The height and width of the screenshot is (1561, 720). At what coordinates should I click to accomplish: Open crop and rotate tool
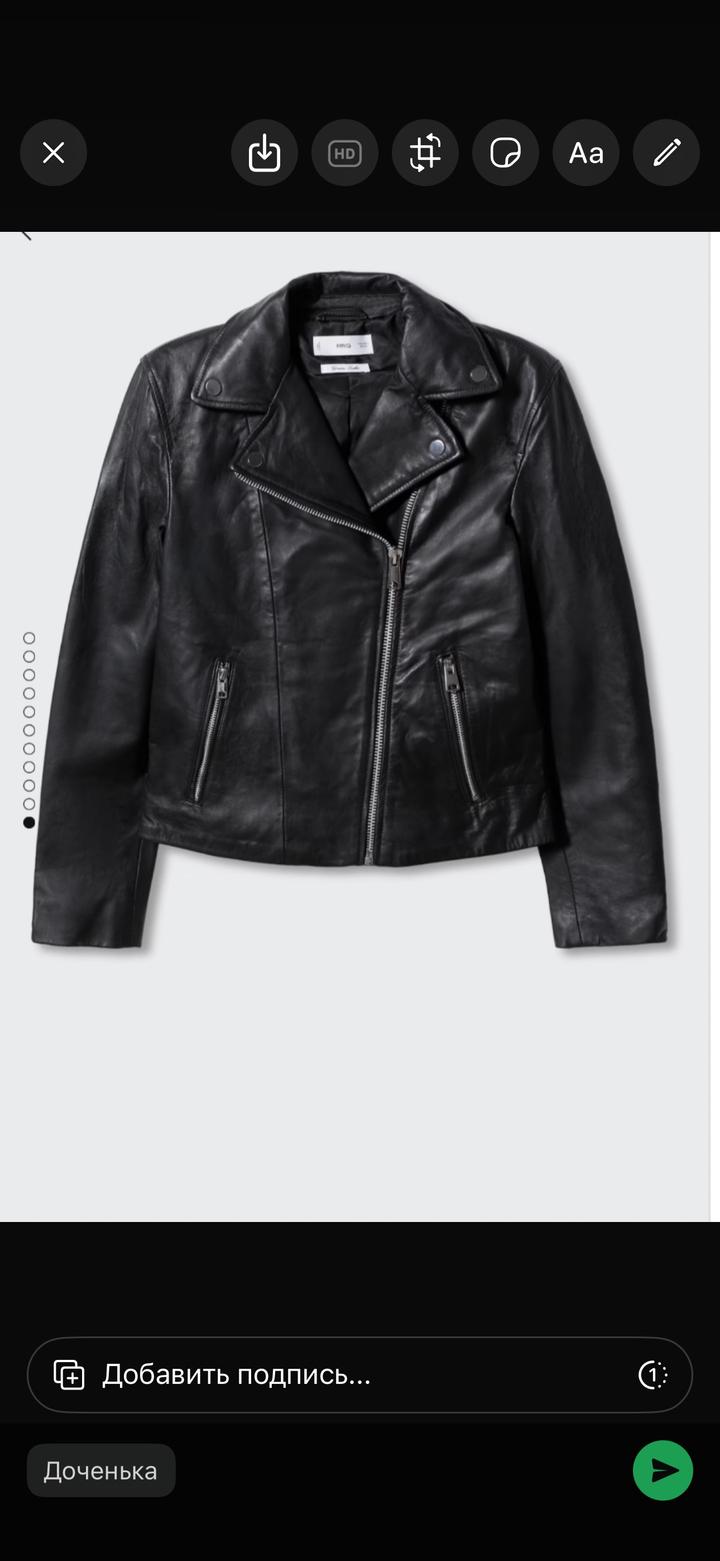tap(425, 153)
